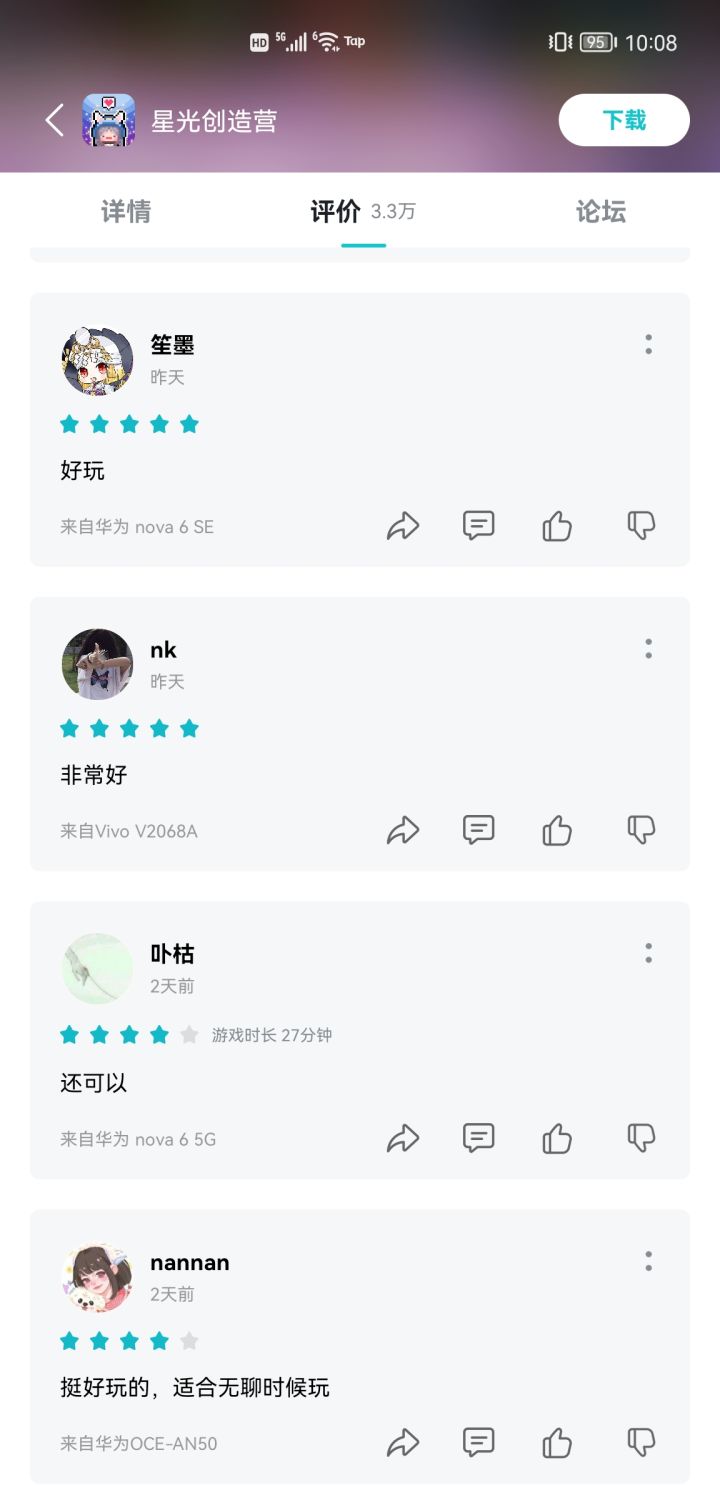Switch to the 详情 tab

126,211
